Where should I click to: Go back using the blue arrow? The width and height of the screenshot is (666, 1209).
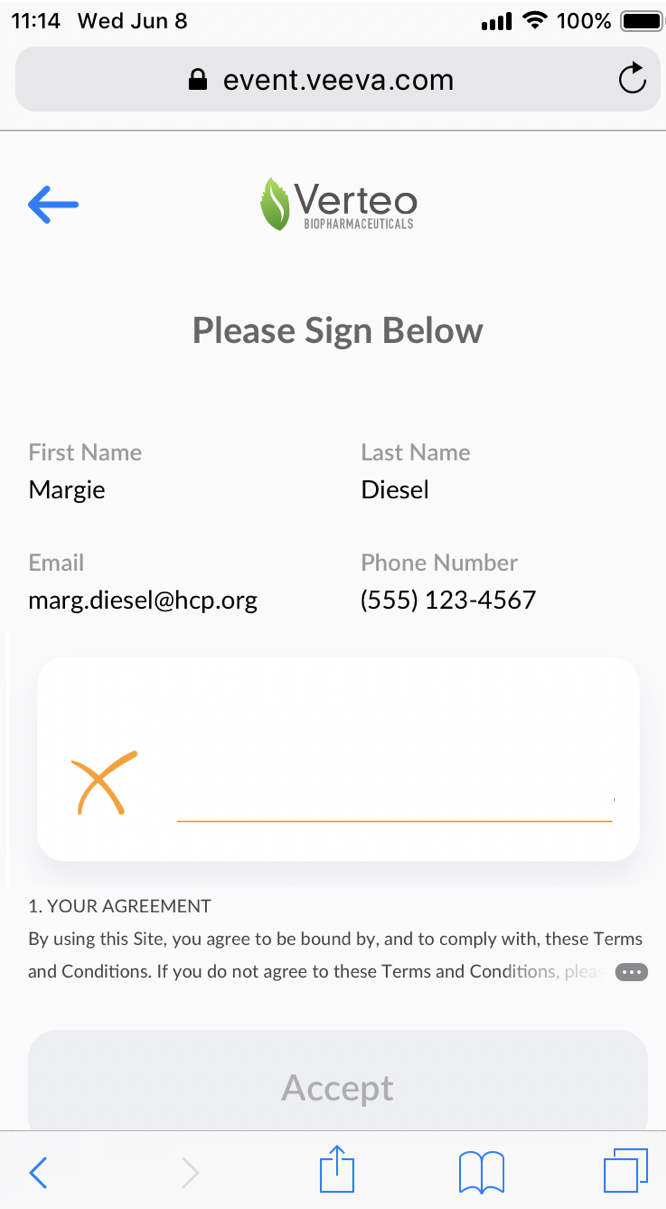pyautogui.click(x=53, y=205)
